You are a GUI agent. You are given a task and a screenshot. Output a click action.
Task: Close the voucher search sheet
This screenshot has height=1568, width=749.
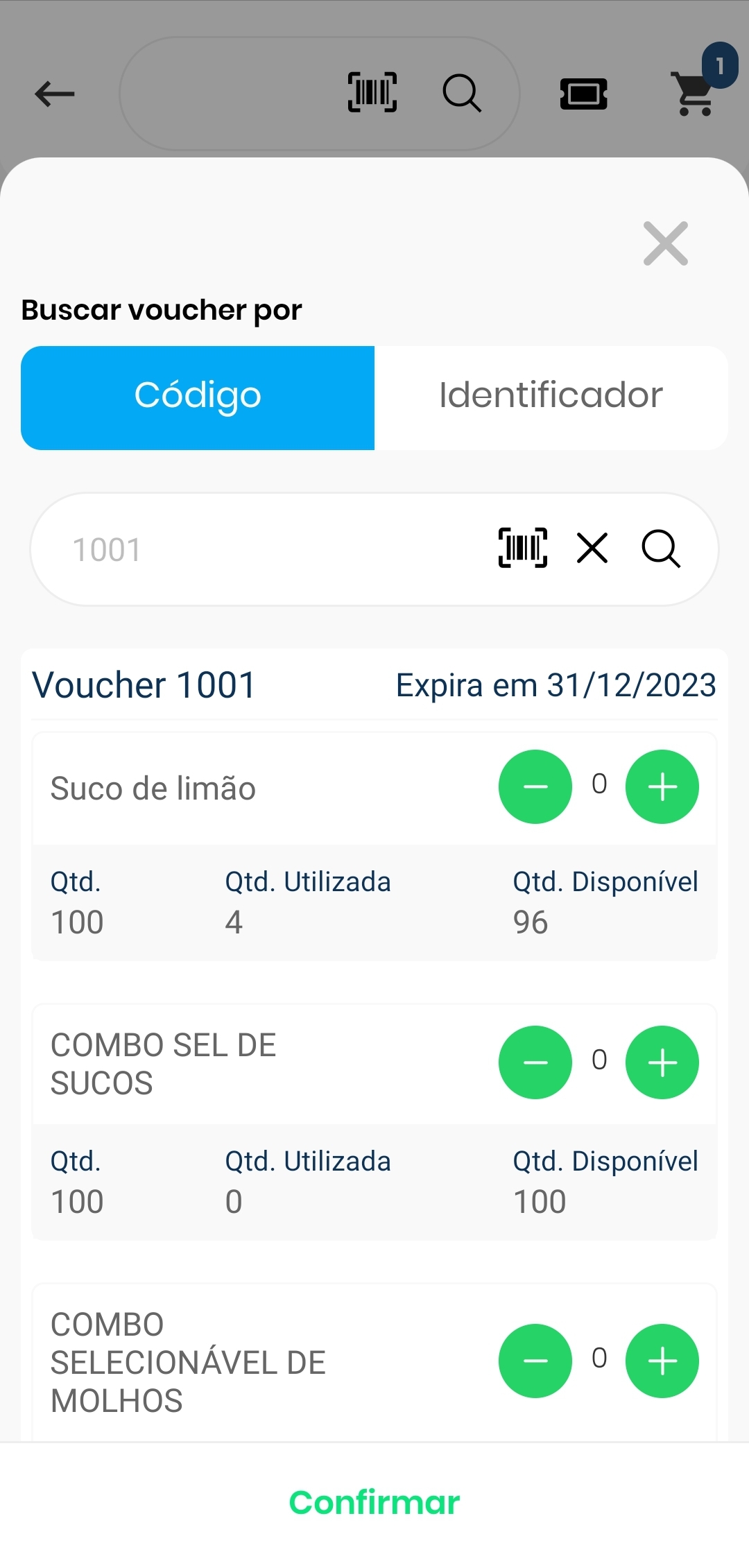click(665, 243)
